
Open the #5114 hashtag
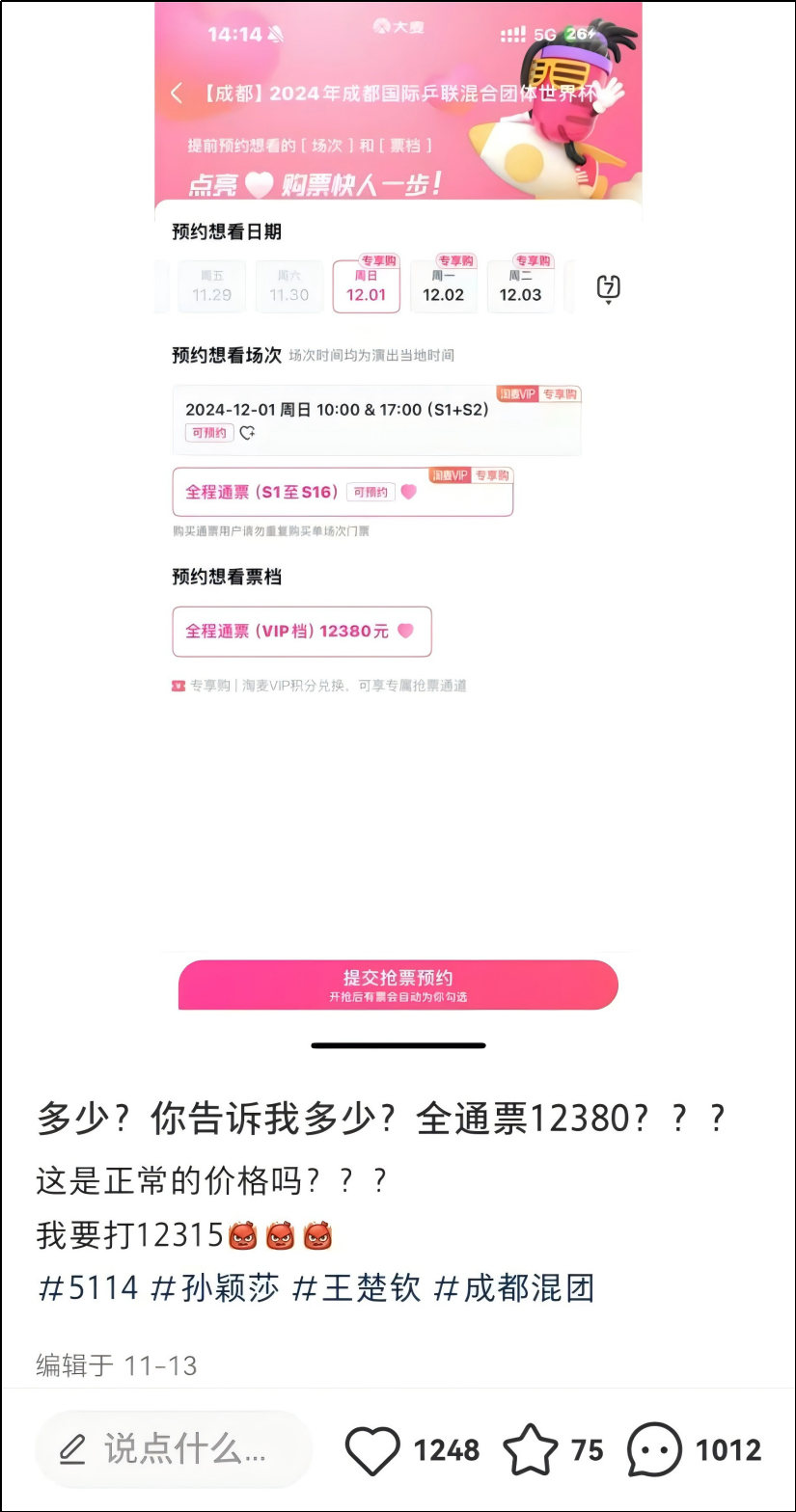88,1287
